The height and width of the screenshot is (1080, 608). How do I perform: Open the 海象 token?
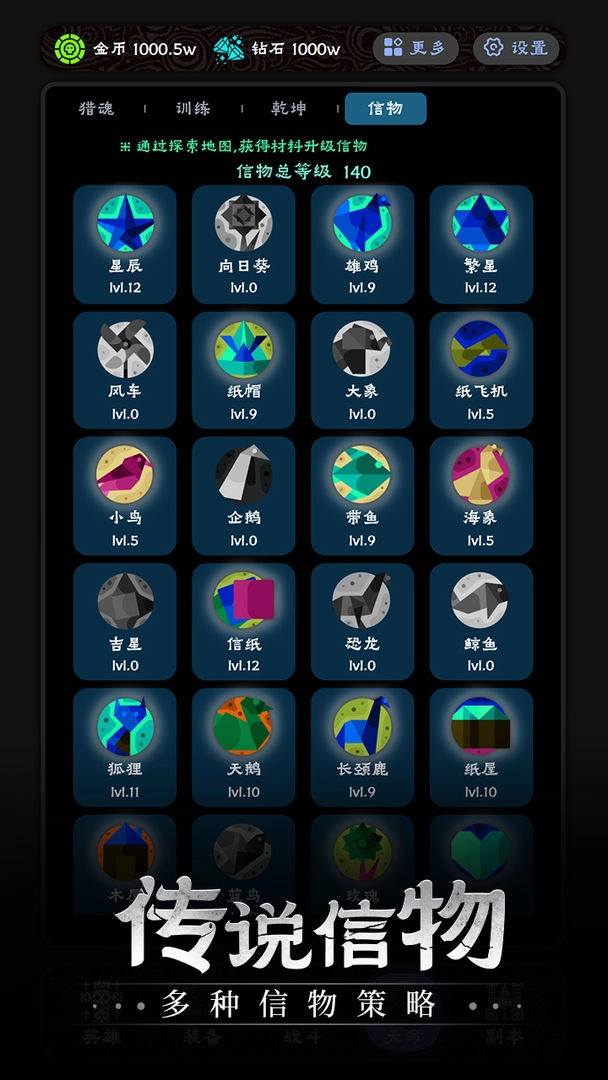[x=481, y=495]
